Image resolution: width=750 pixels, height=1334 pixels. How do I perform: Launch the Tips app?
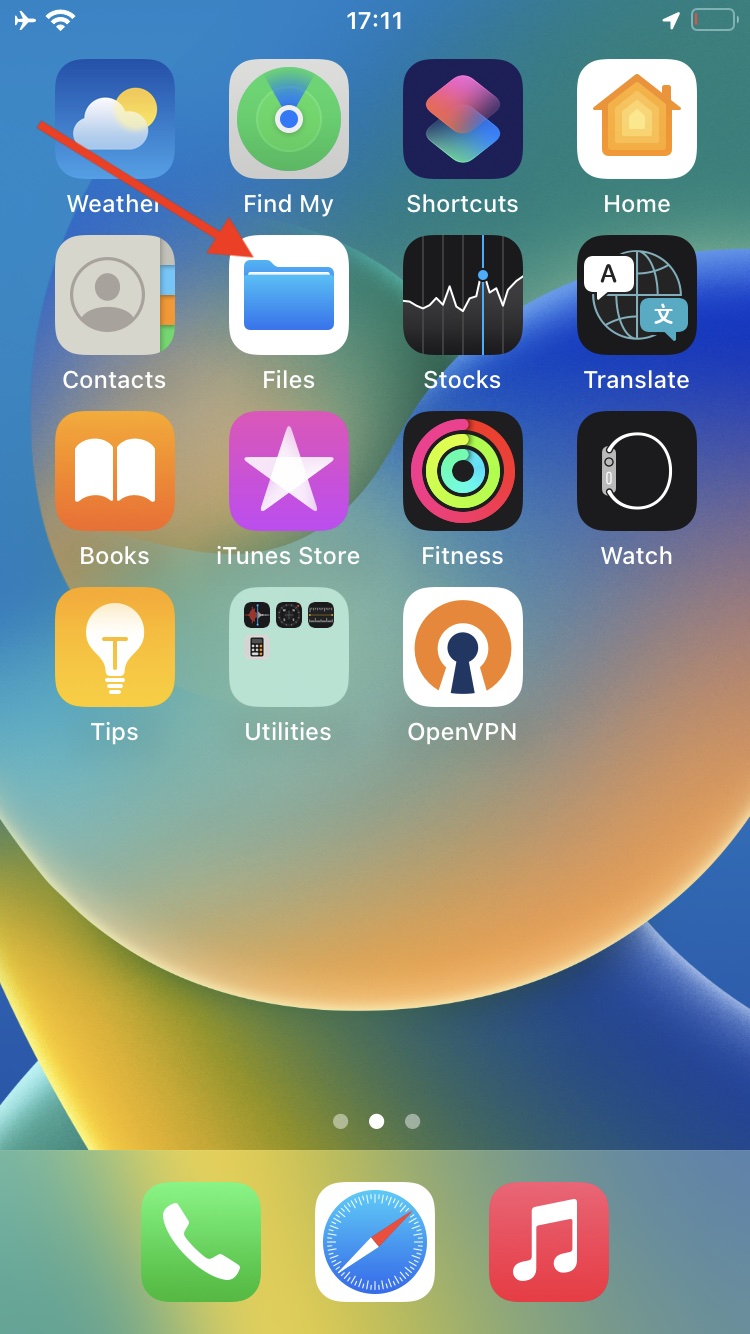[115, 647]
